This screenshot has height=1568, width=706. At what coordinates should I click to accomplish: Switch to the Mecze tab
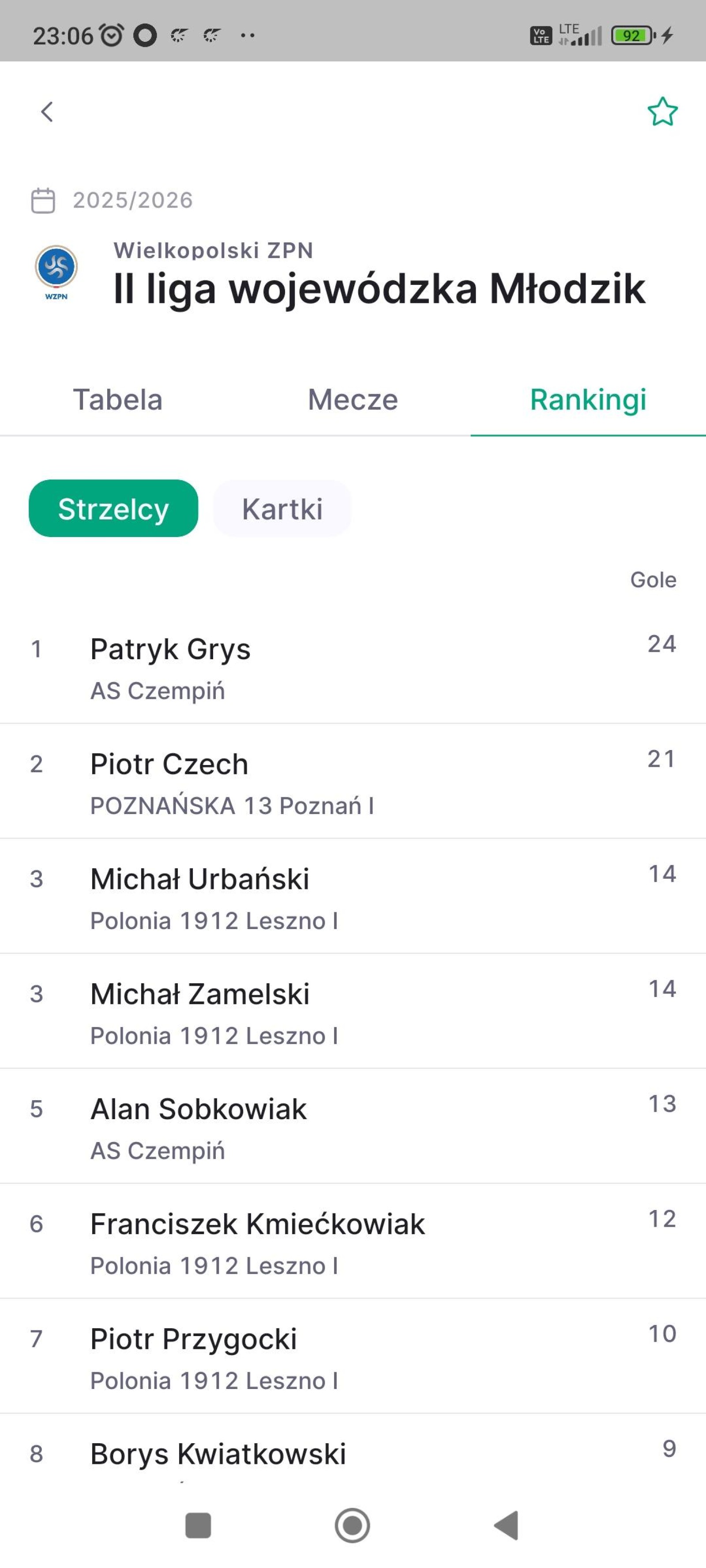pyautogui.click(x=353, y=400)
